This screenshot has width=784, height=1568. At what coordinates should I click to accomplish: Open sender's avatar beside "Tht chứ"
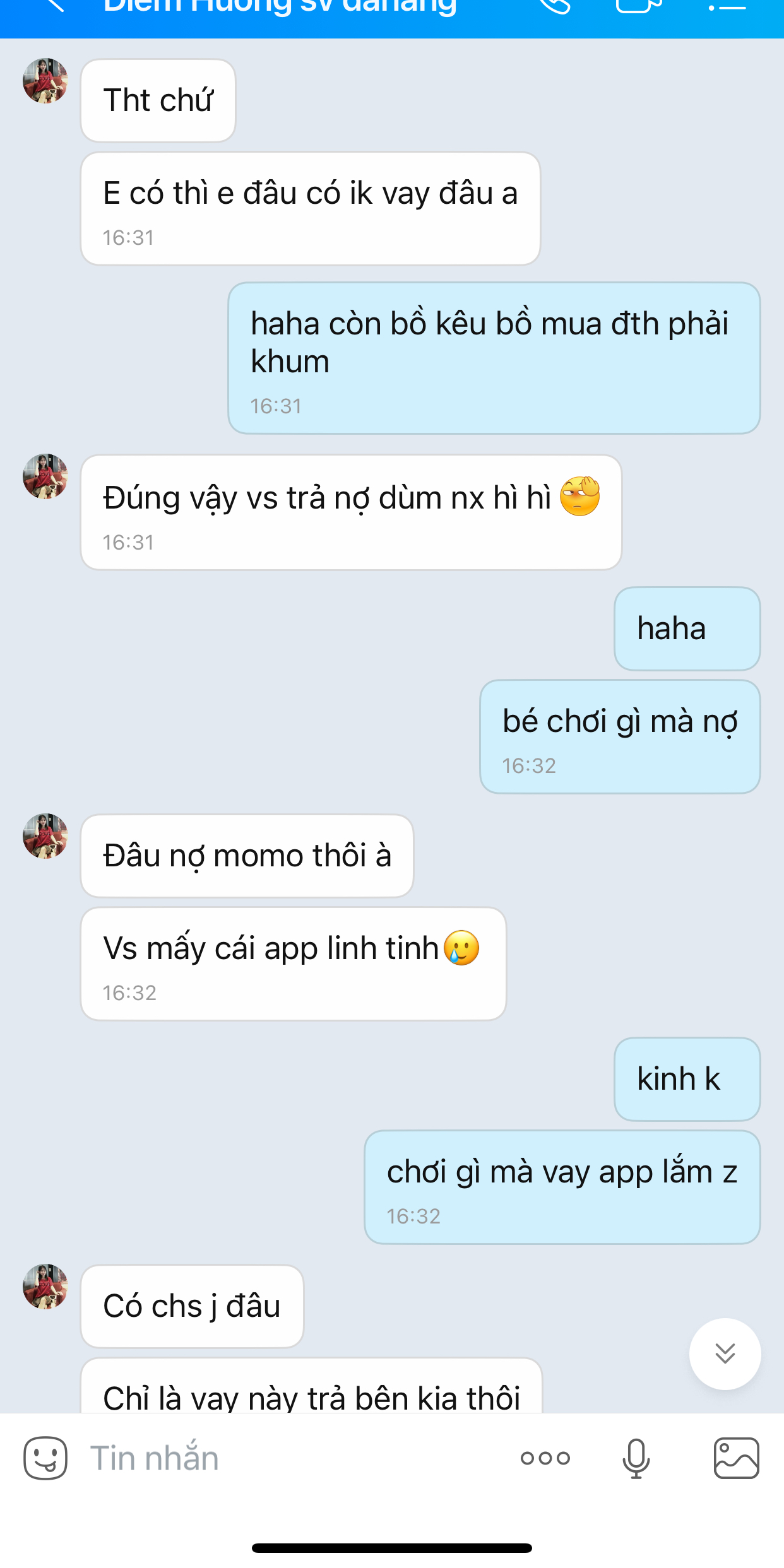click(45, 81)
